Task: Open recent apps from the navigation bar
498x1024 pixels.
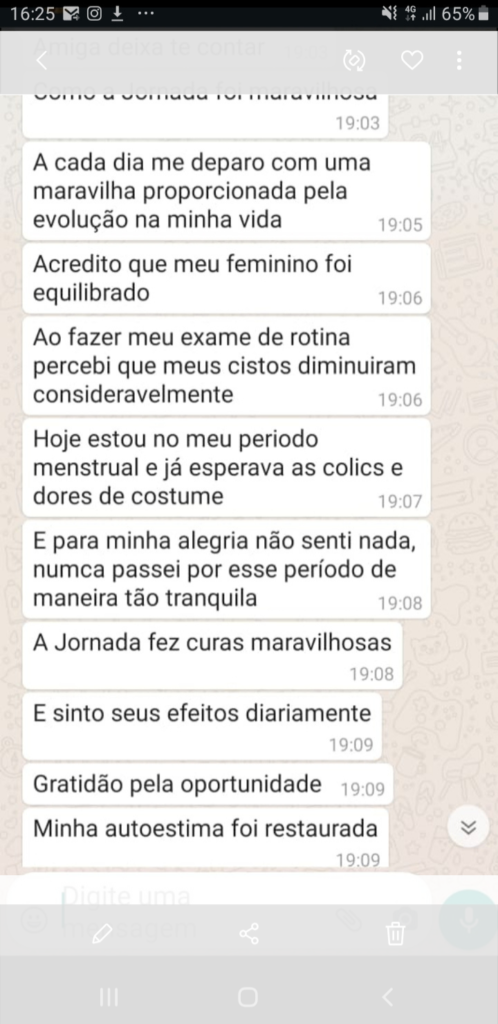Action: (109, 997)
